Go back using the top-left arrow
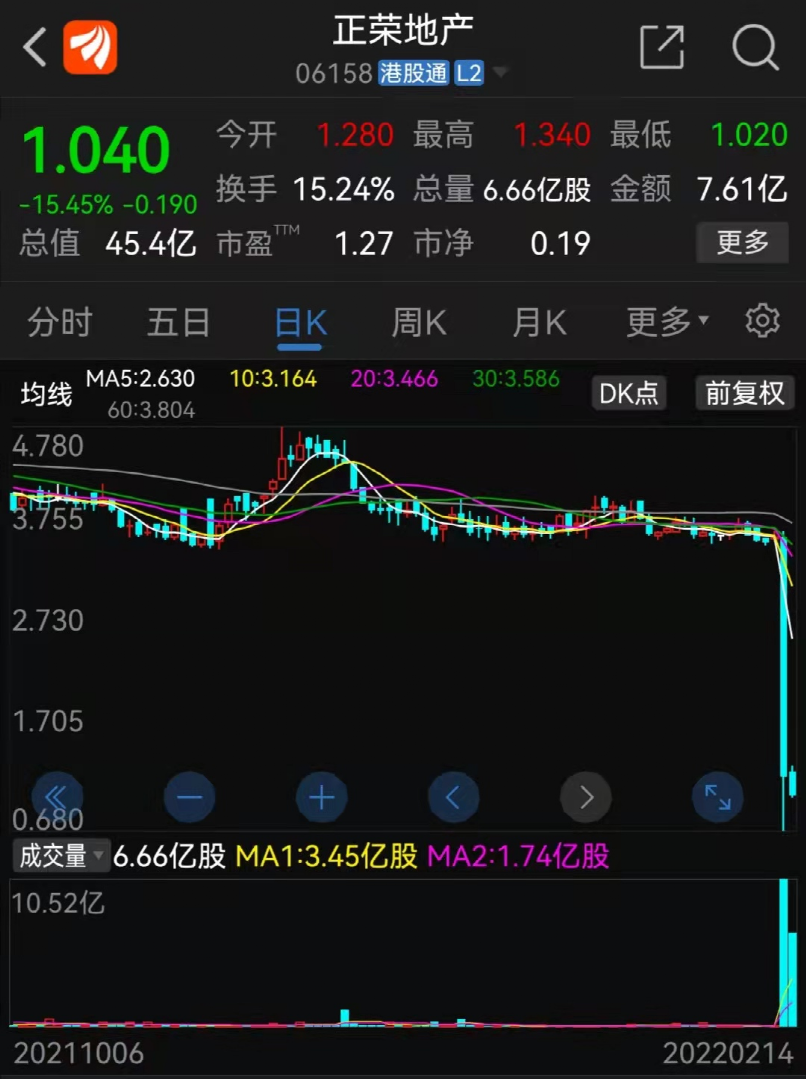Screen dimensions: 806x1079 tap(35, 47)
